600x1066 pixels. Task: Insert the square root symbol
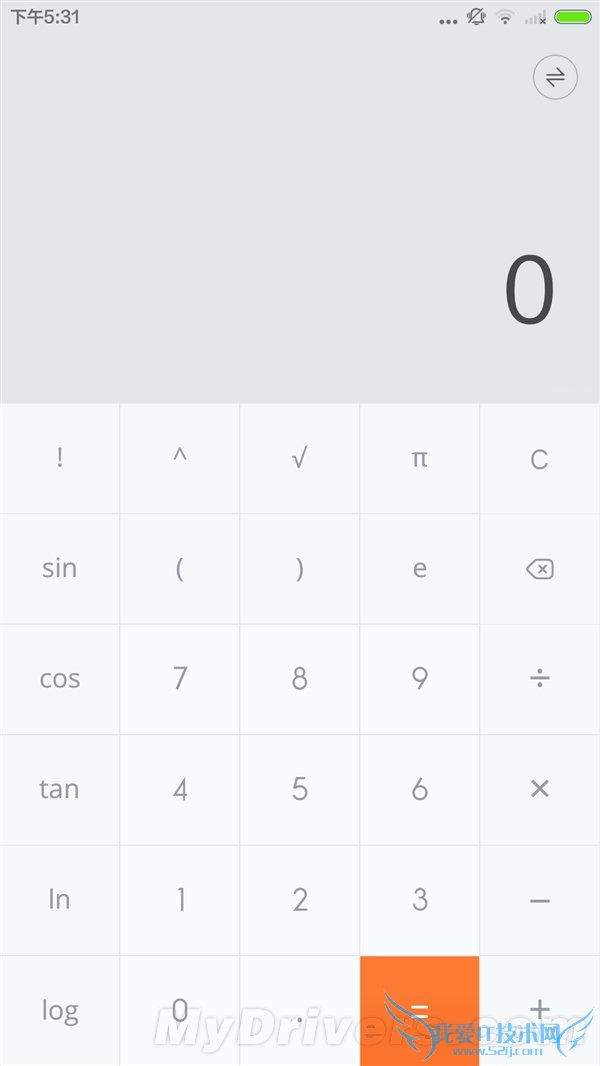(299, 459)
